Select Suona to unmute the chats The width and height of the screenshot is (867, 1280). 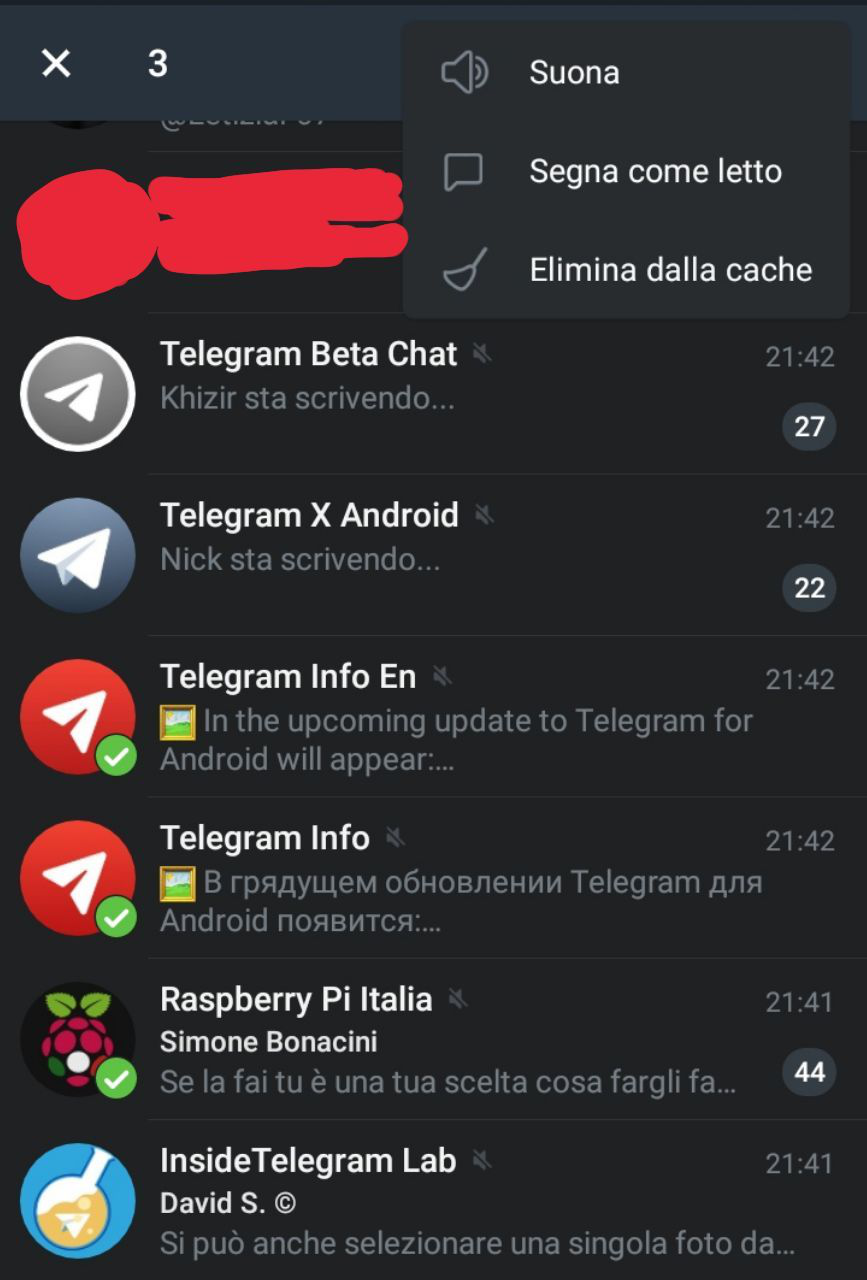point(574,73)
